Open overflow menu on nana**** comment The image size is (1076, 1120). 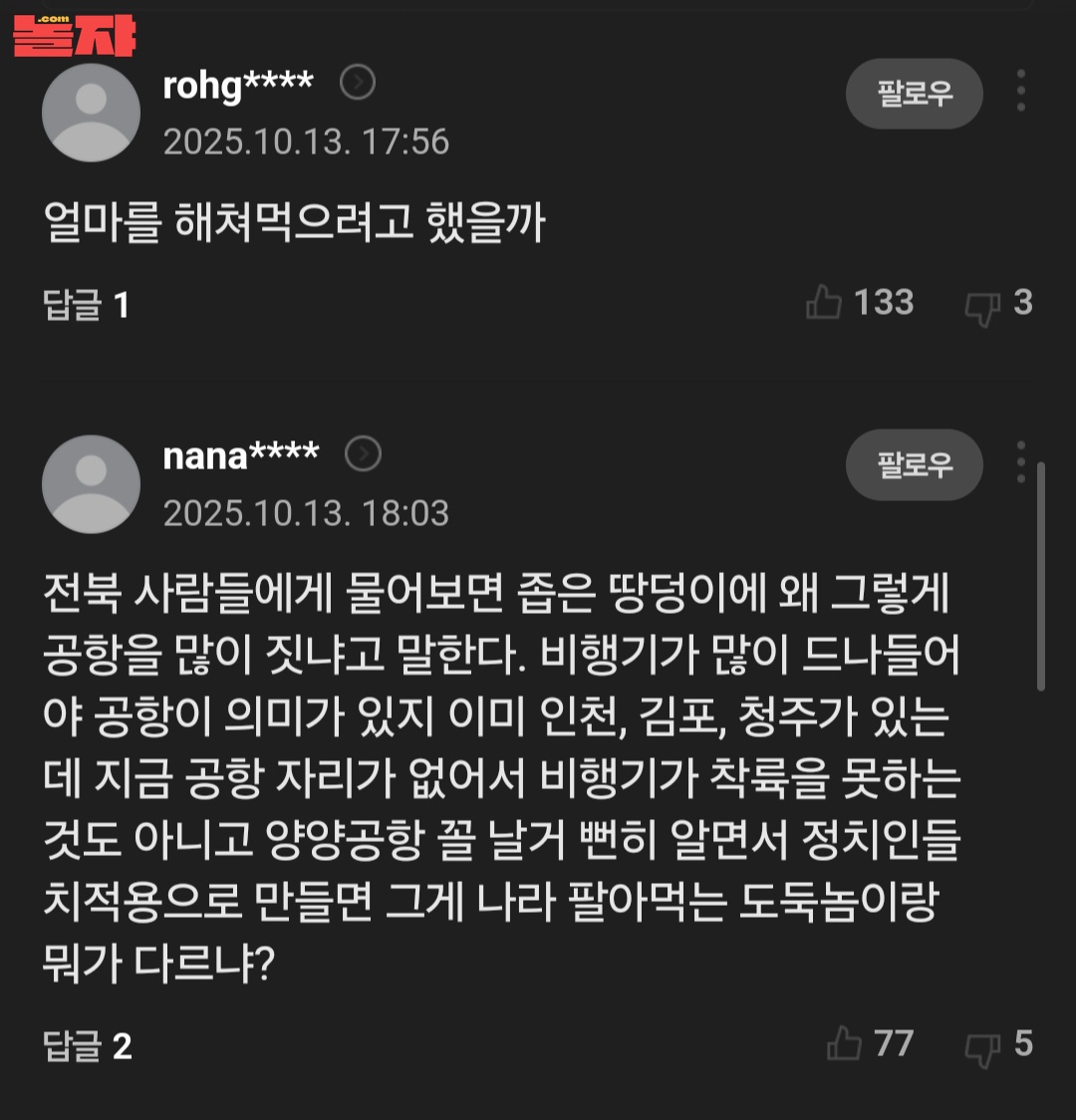1020,461
